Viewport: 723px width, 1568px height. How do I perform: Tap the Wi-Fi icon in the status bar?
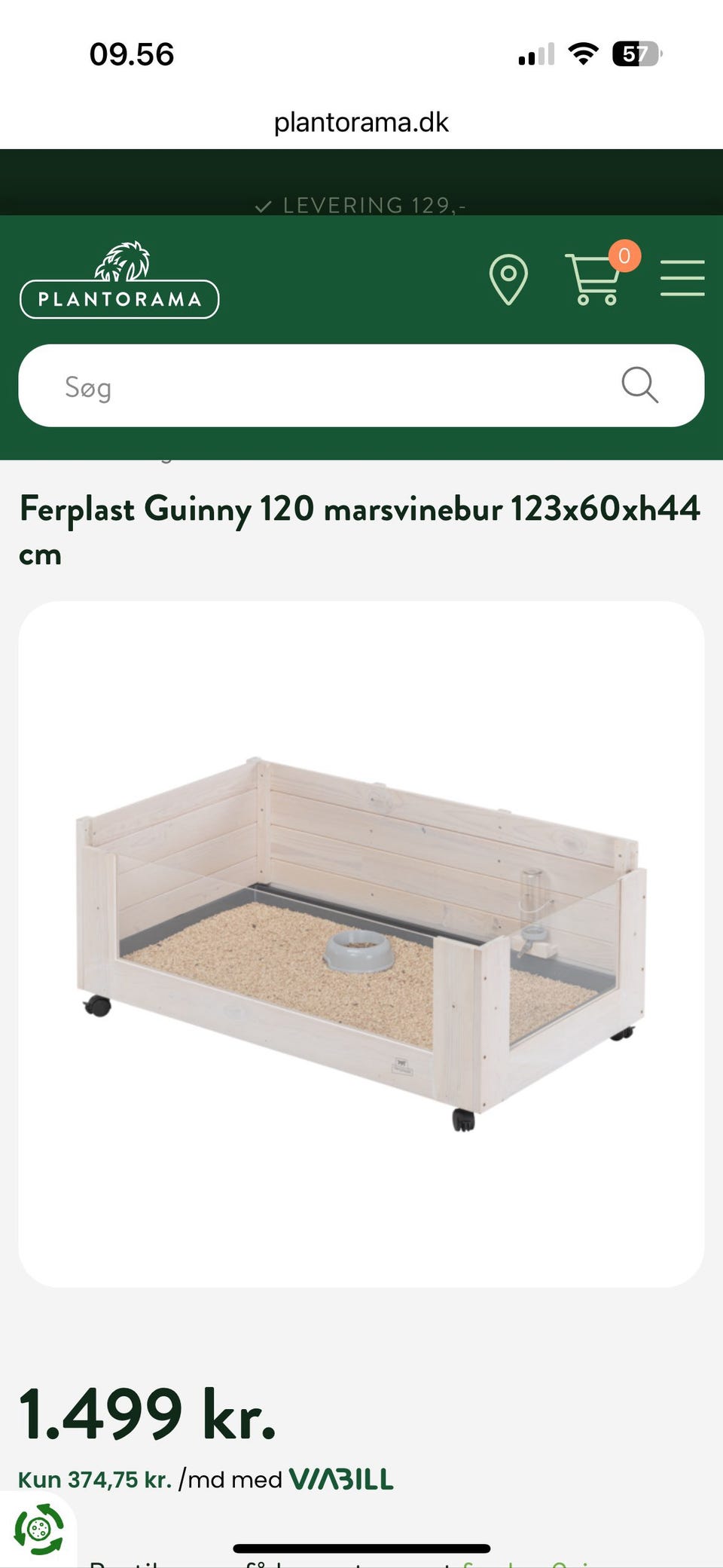pyautogui.click(x=580, y=53)
